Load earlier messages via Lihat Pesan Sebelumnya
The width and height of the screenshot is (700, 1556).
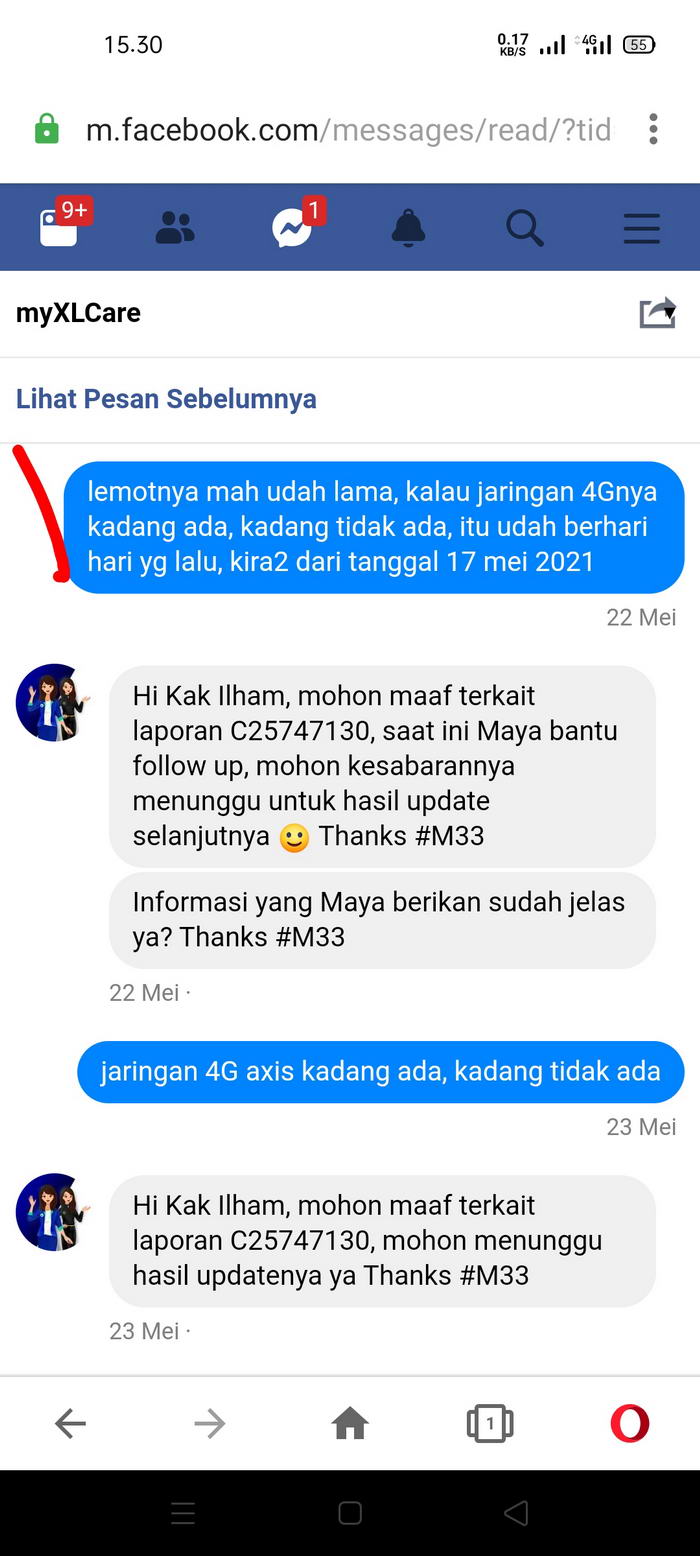click(166, 399)
